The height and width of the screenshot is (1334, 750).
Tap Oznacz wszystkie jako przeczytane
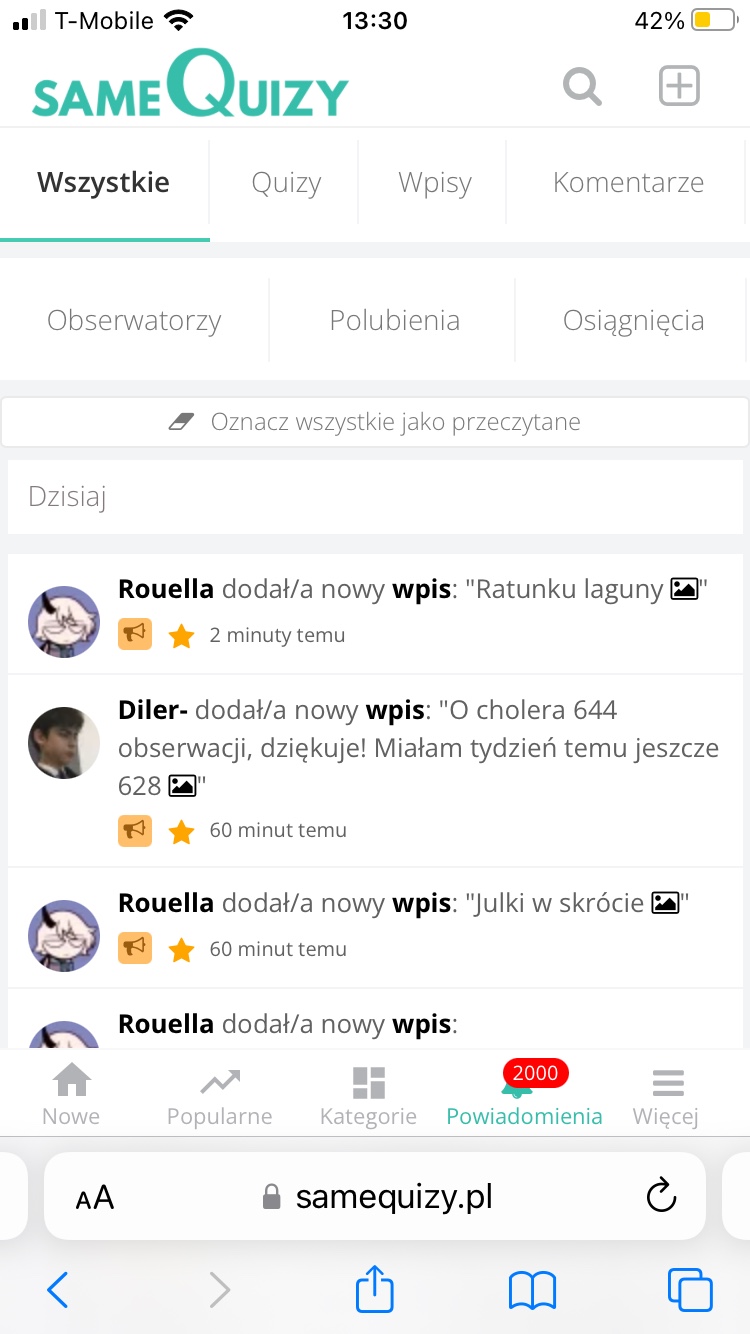375,422
